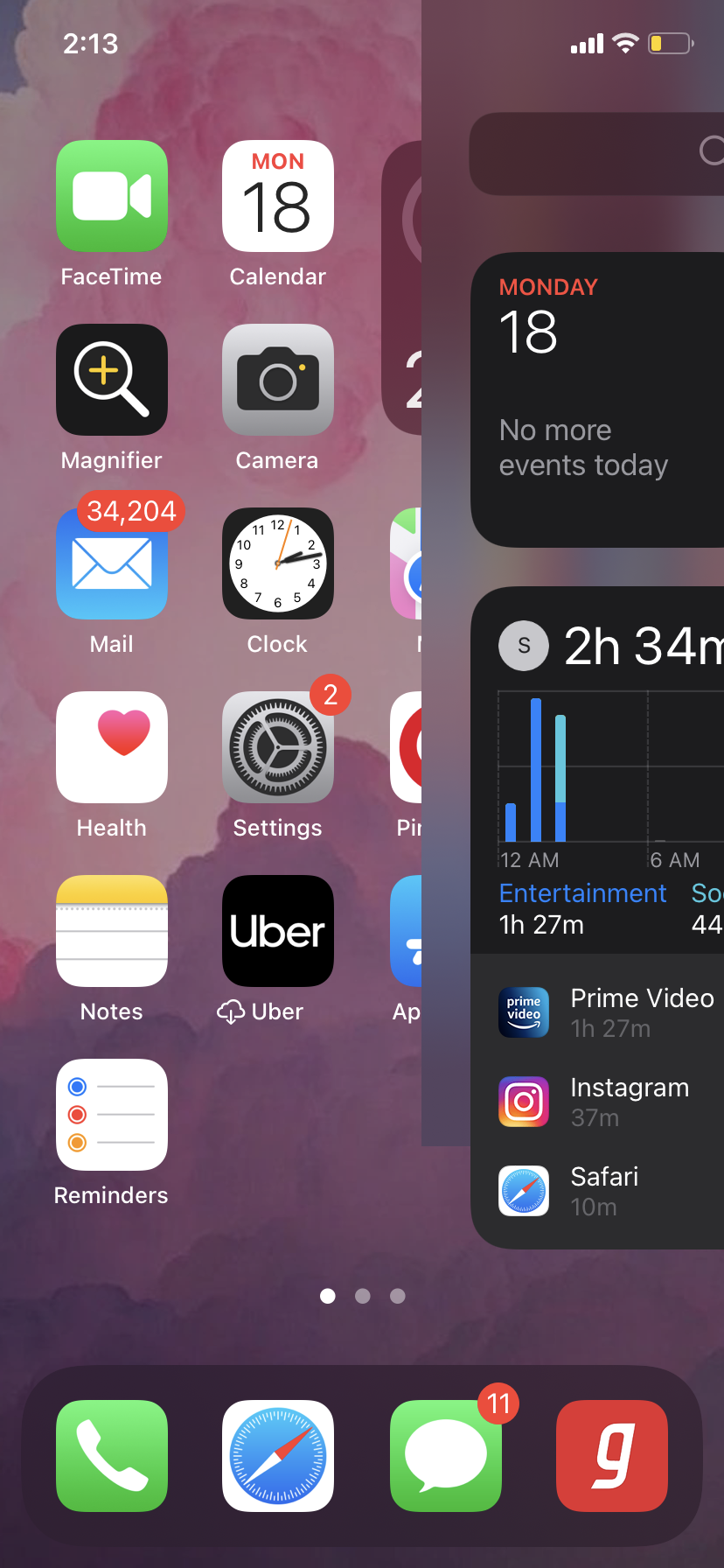Open the red app in the dock
Viewport: 724px width, 1568px height.
click(x=612, y=1456)
